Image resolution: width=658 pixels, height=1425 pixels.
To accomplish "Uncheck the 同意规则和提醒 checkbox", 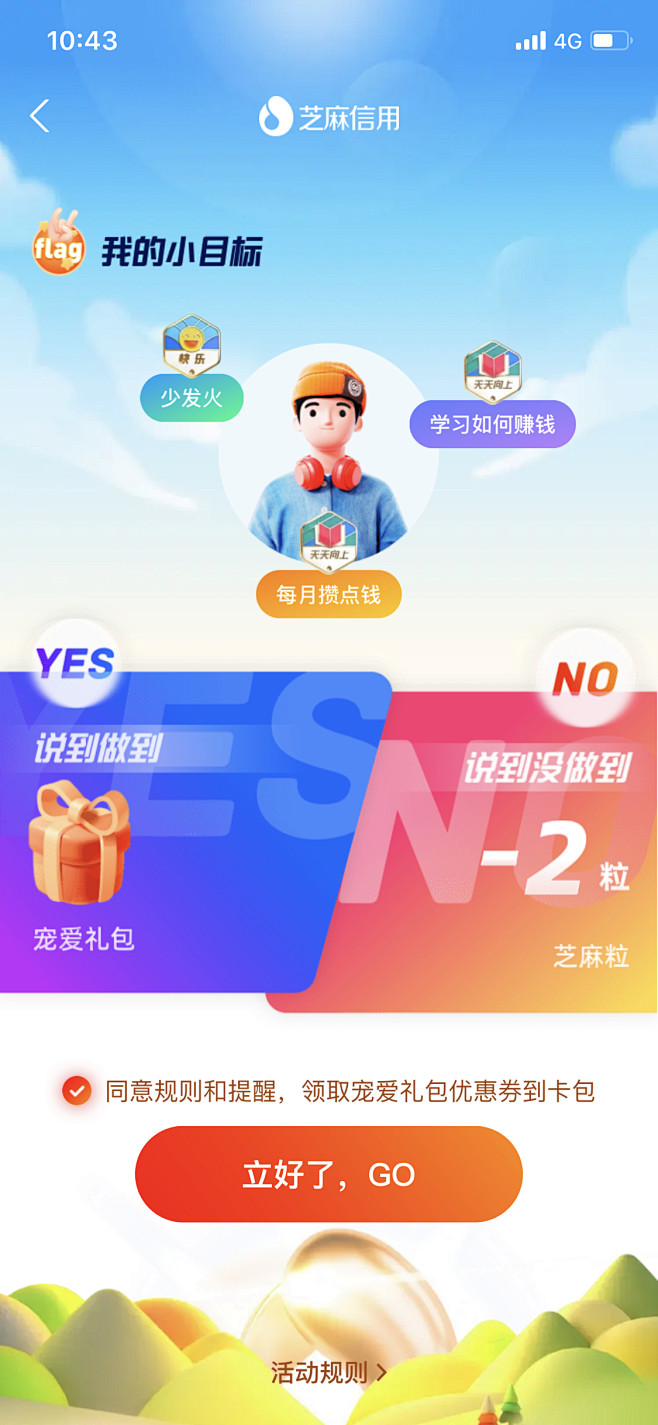I will 77,1091.
